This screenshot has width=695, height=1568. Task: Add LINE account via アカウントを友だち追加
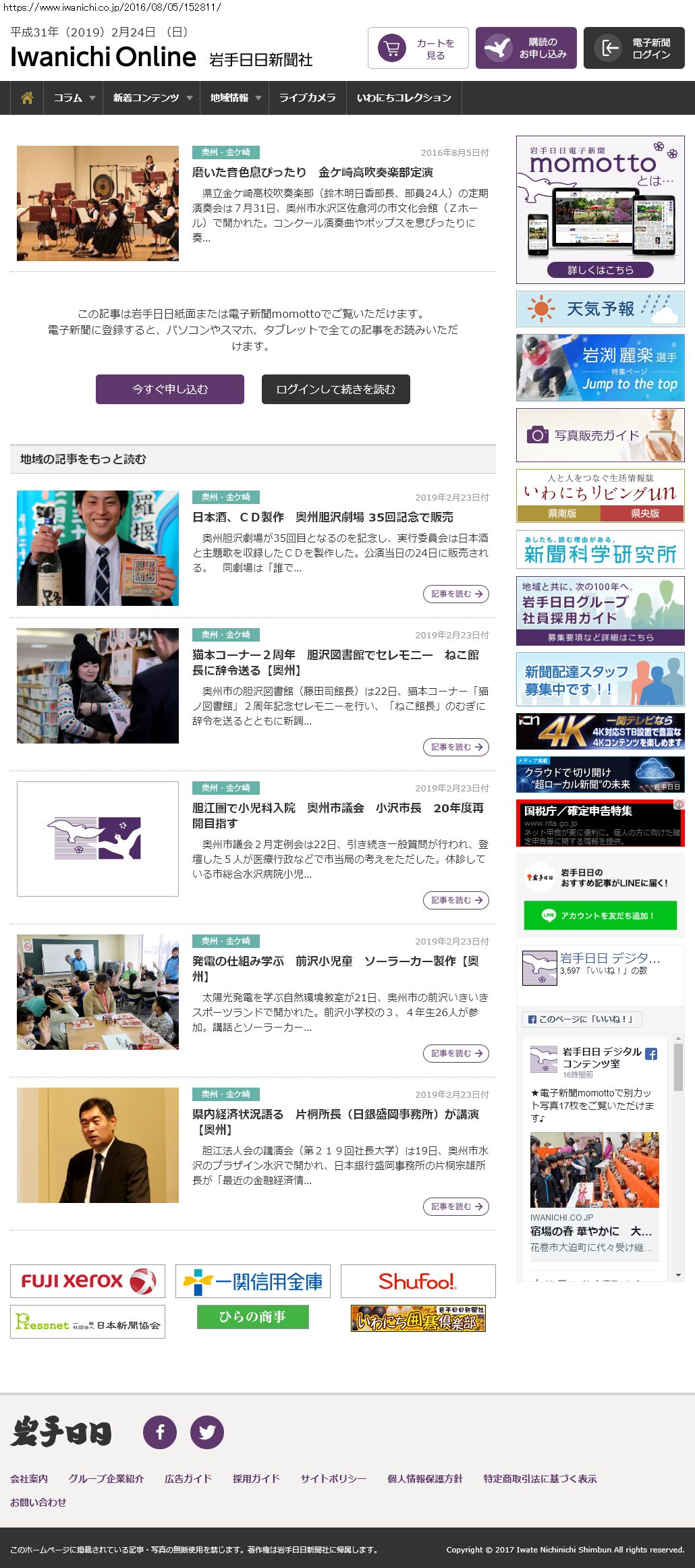(600, 916)
